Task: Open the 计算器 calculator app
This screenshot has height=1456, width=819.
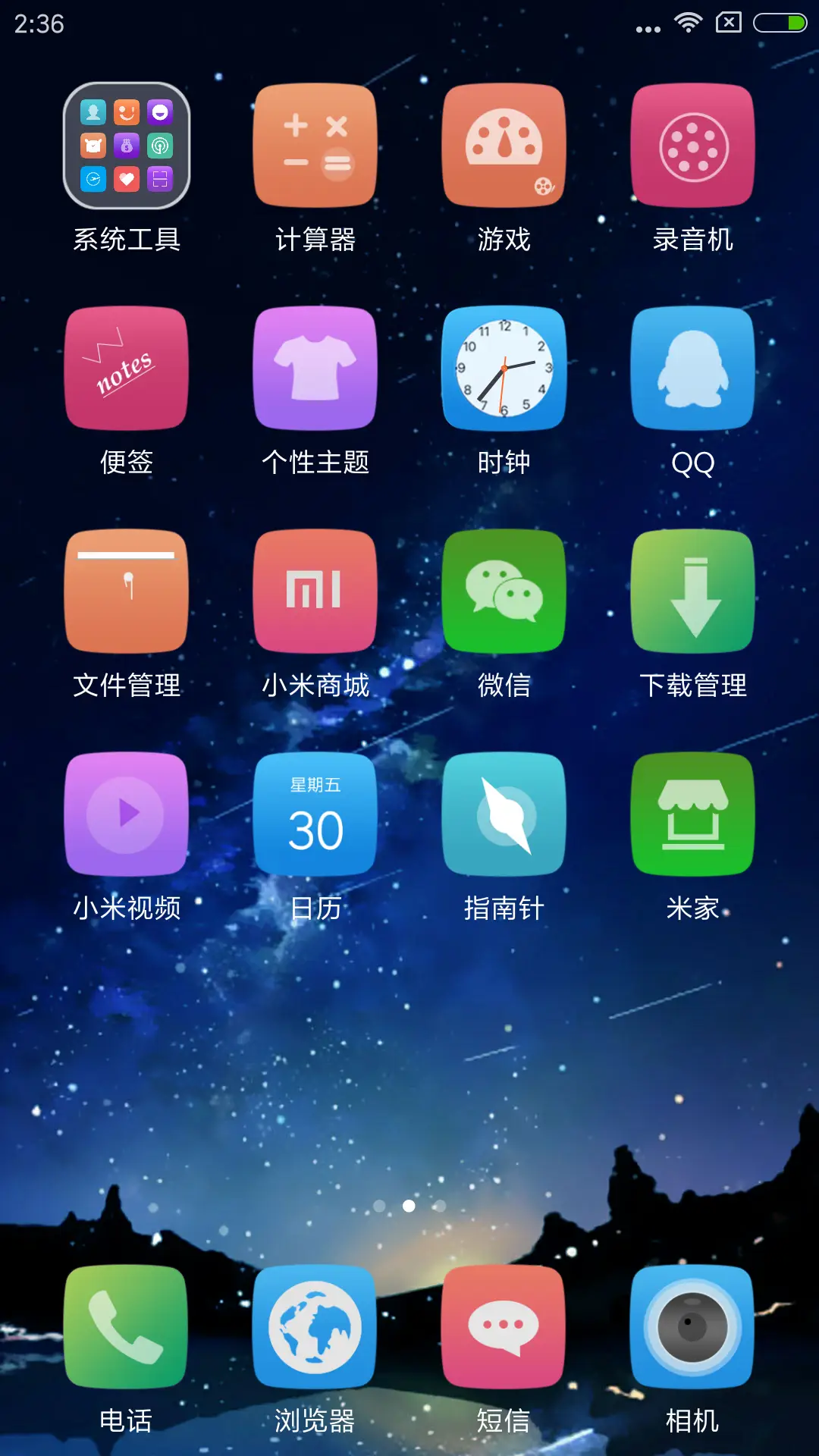Action: tap(315, 146)
